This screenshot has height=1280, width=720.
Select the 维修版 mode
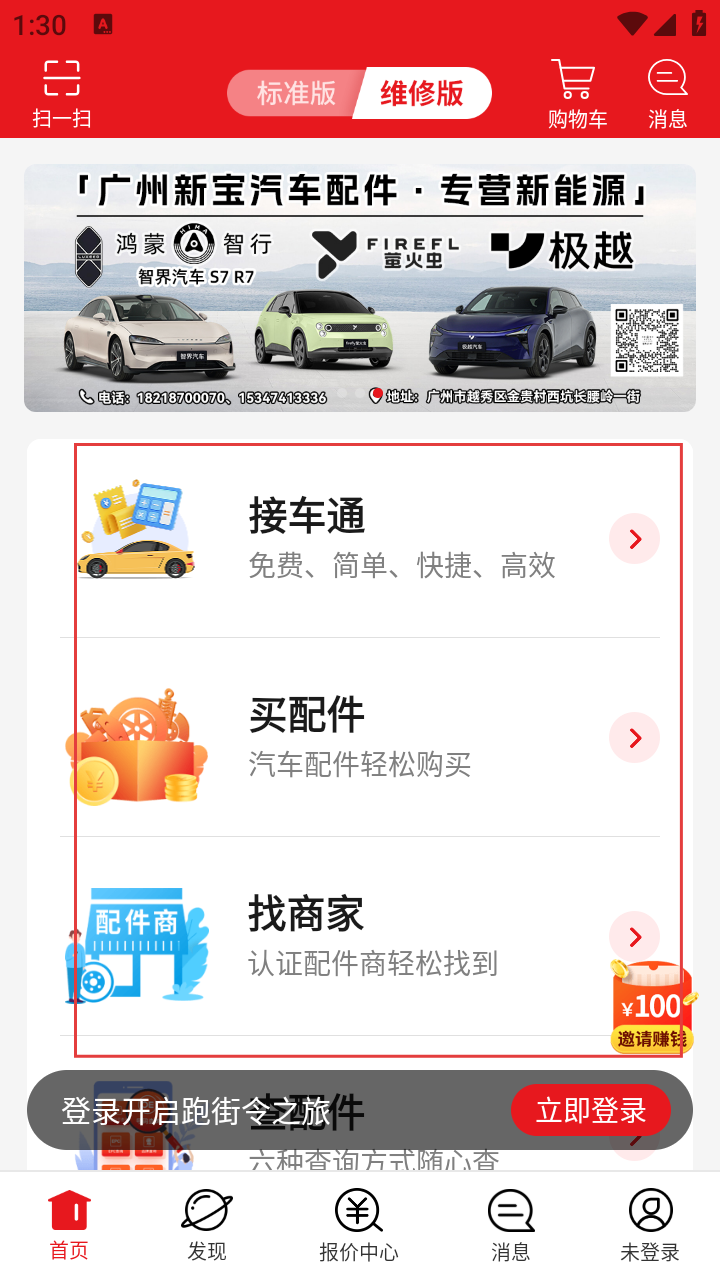[x=422, y=93]
